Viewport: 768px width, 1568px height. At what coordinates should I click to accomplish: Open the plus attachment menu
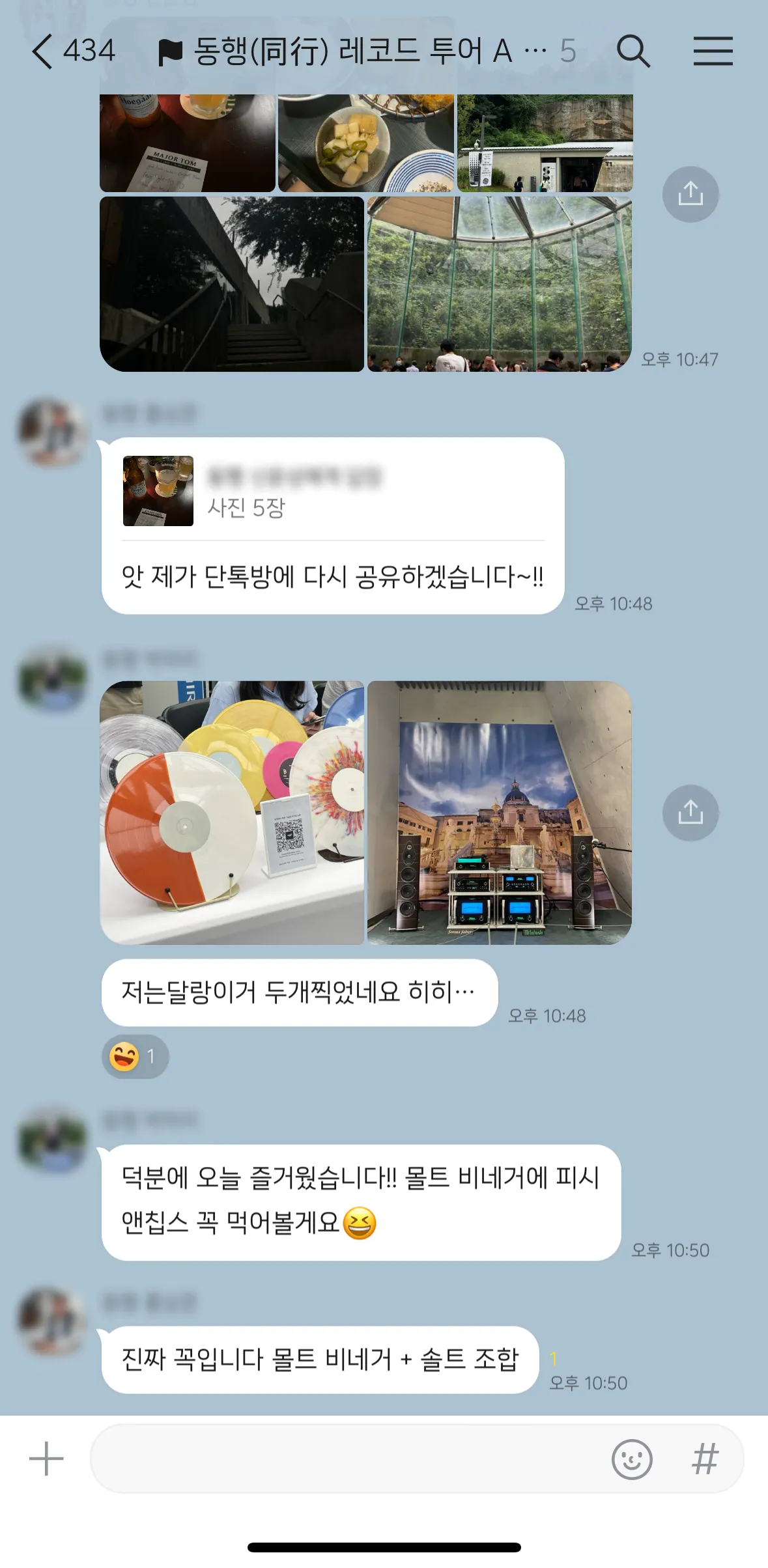pyautogui.click(x=46, y=1459)
